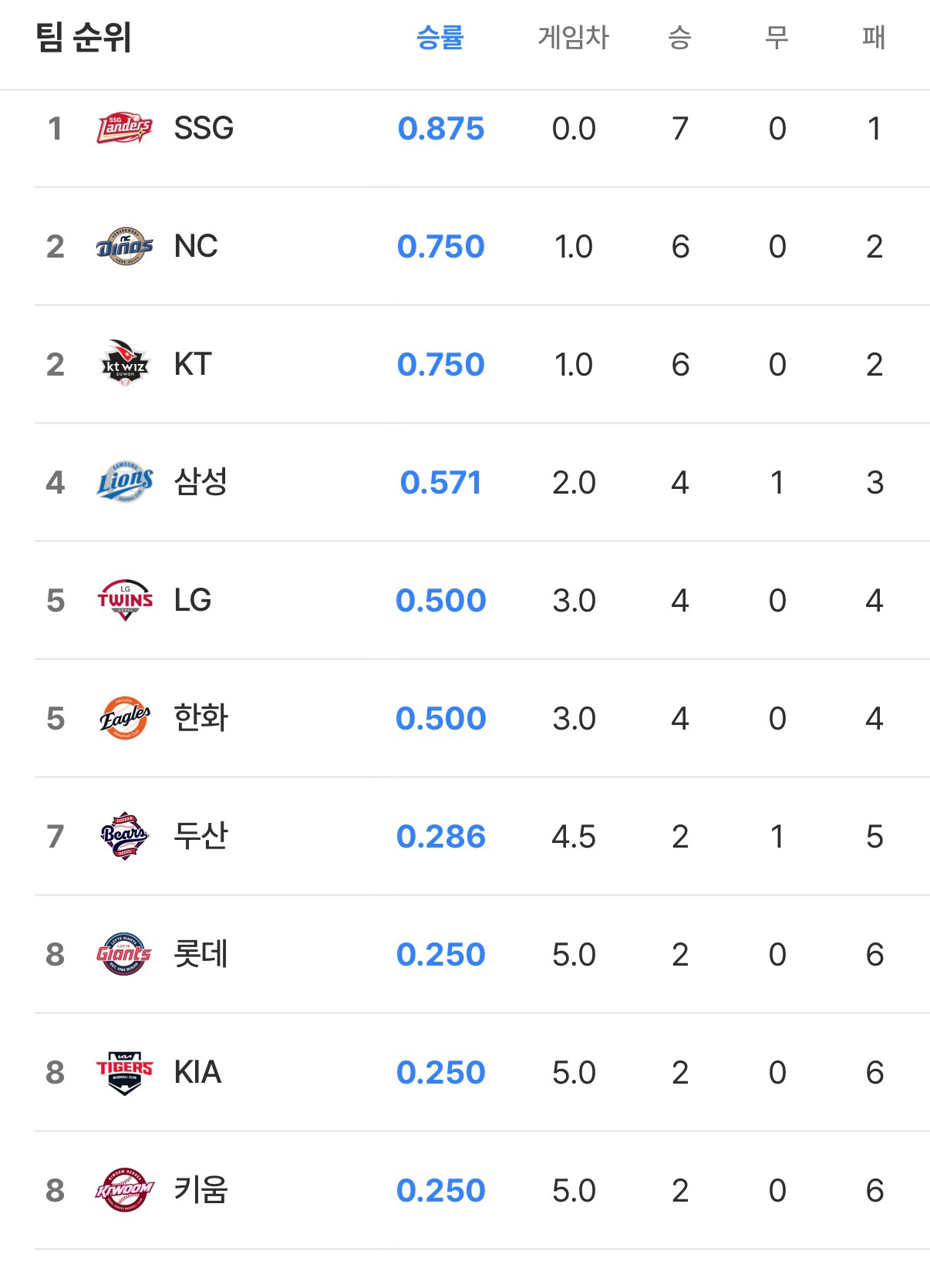Open the Lotte Giants logo
This screenshot has width=930, height=1288.
coord(125,953)
